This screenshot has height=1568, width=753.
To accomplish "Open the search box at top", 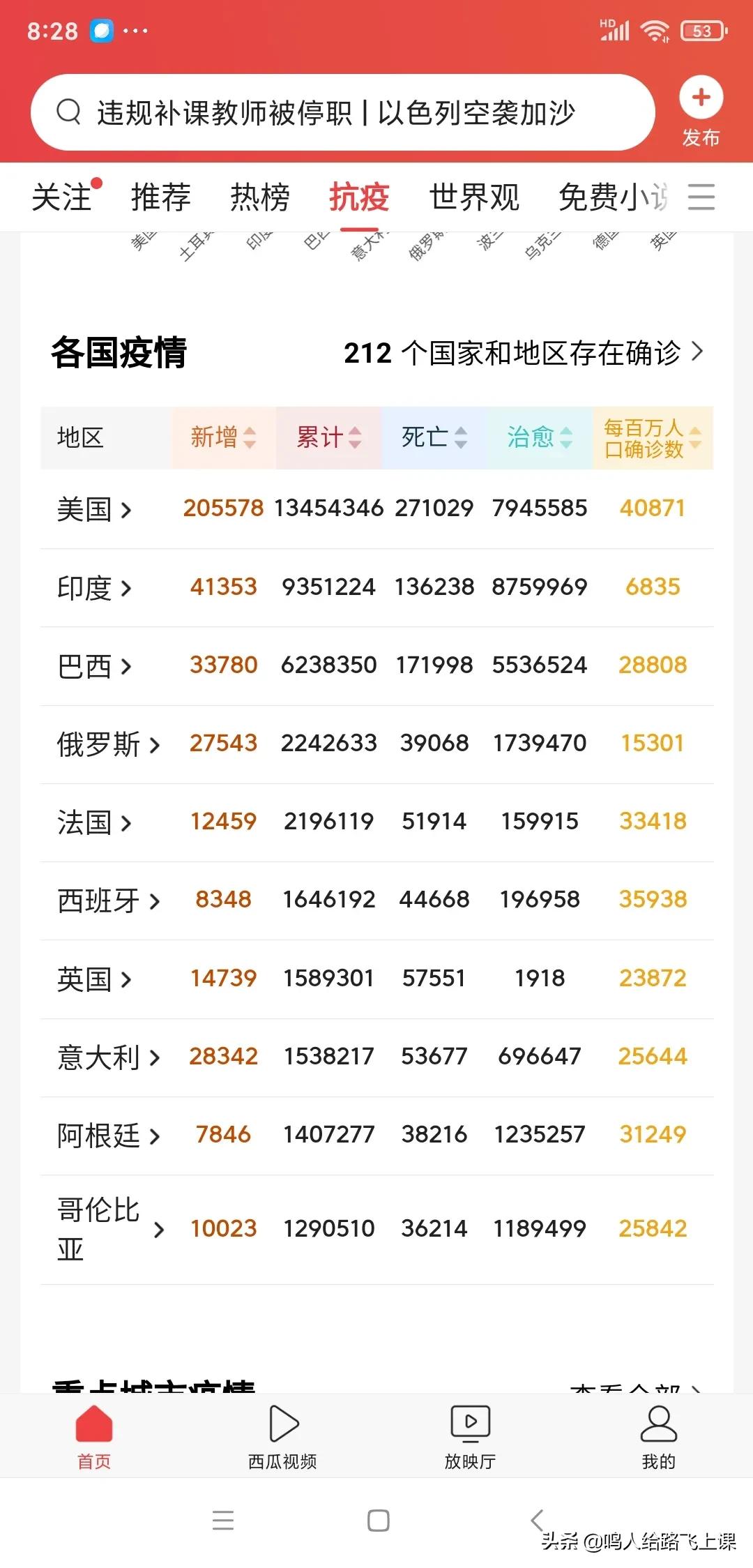I will coord(342,112).
